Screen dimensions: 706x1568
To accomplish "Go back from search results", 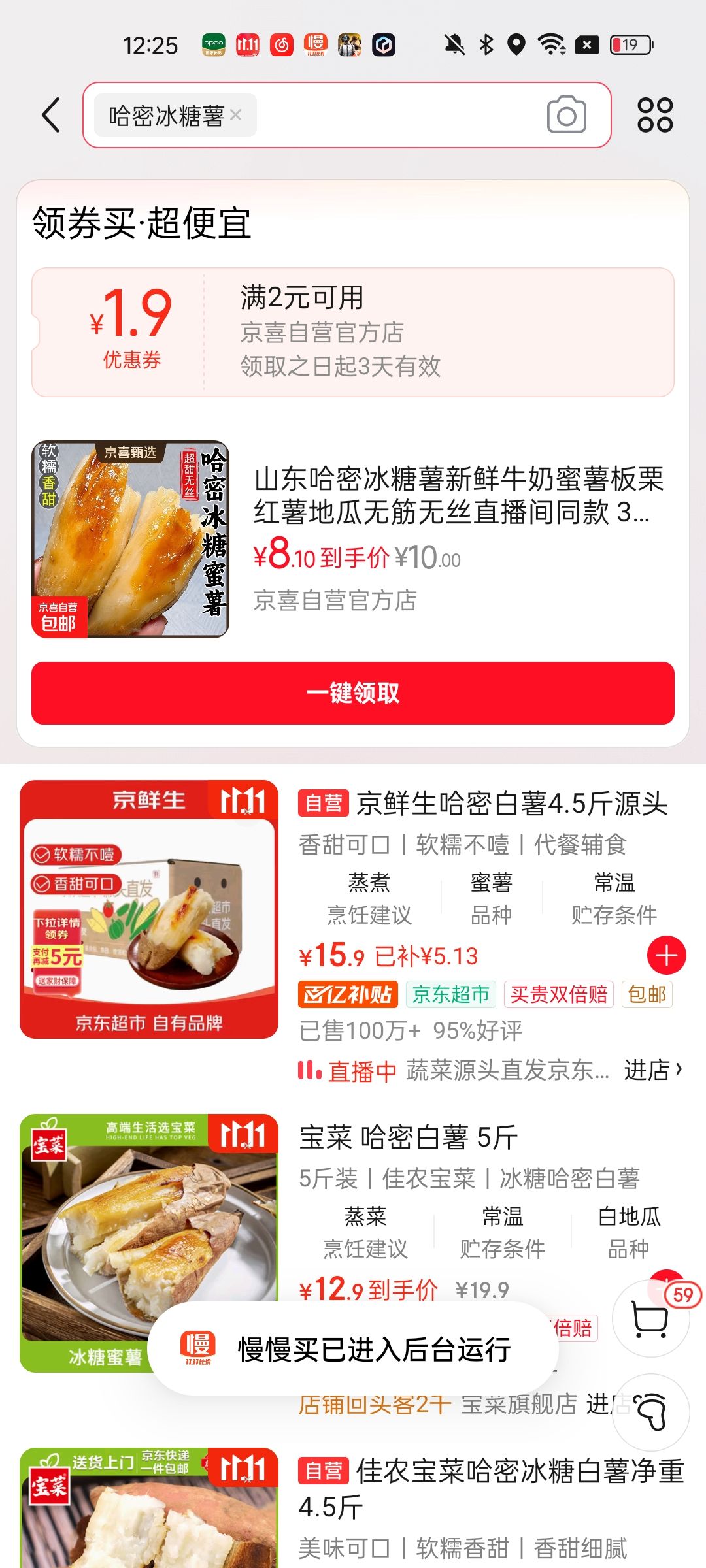I will point(51,115).
